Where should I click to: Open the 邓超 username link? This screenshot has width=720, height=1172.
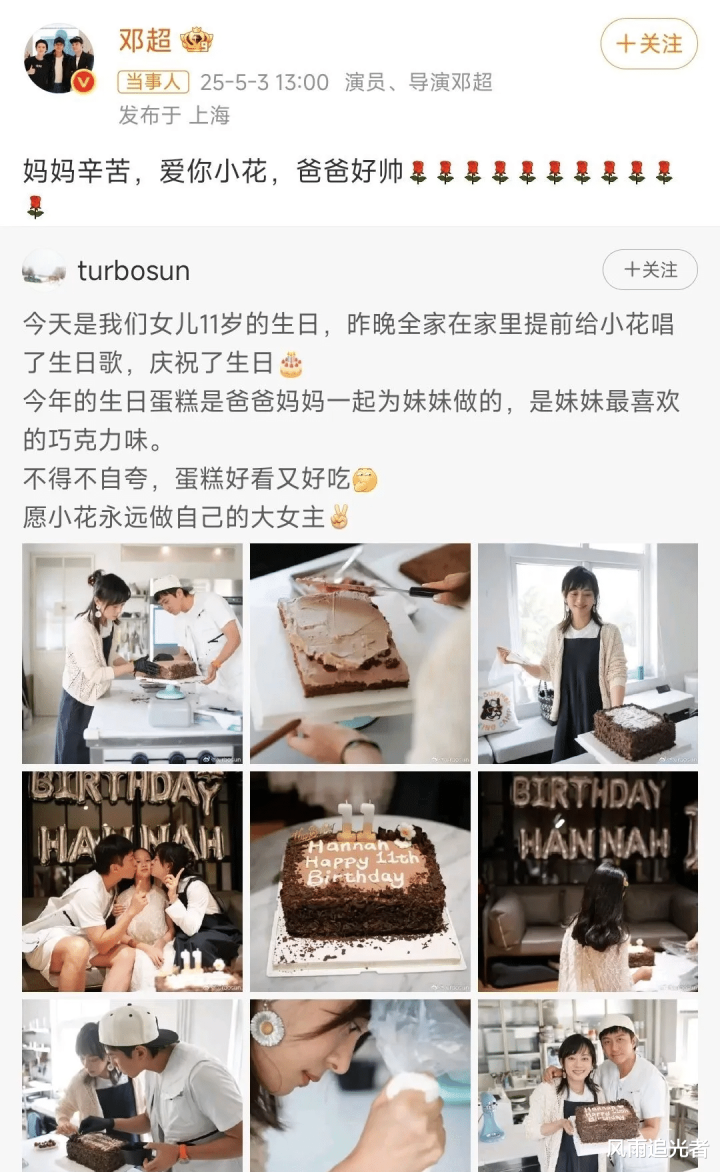click(x=145, y=40)
